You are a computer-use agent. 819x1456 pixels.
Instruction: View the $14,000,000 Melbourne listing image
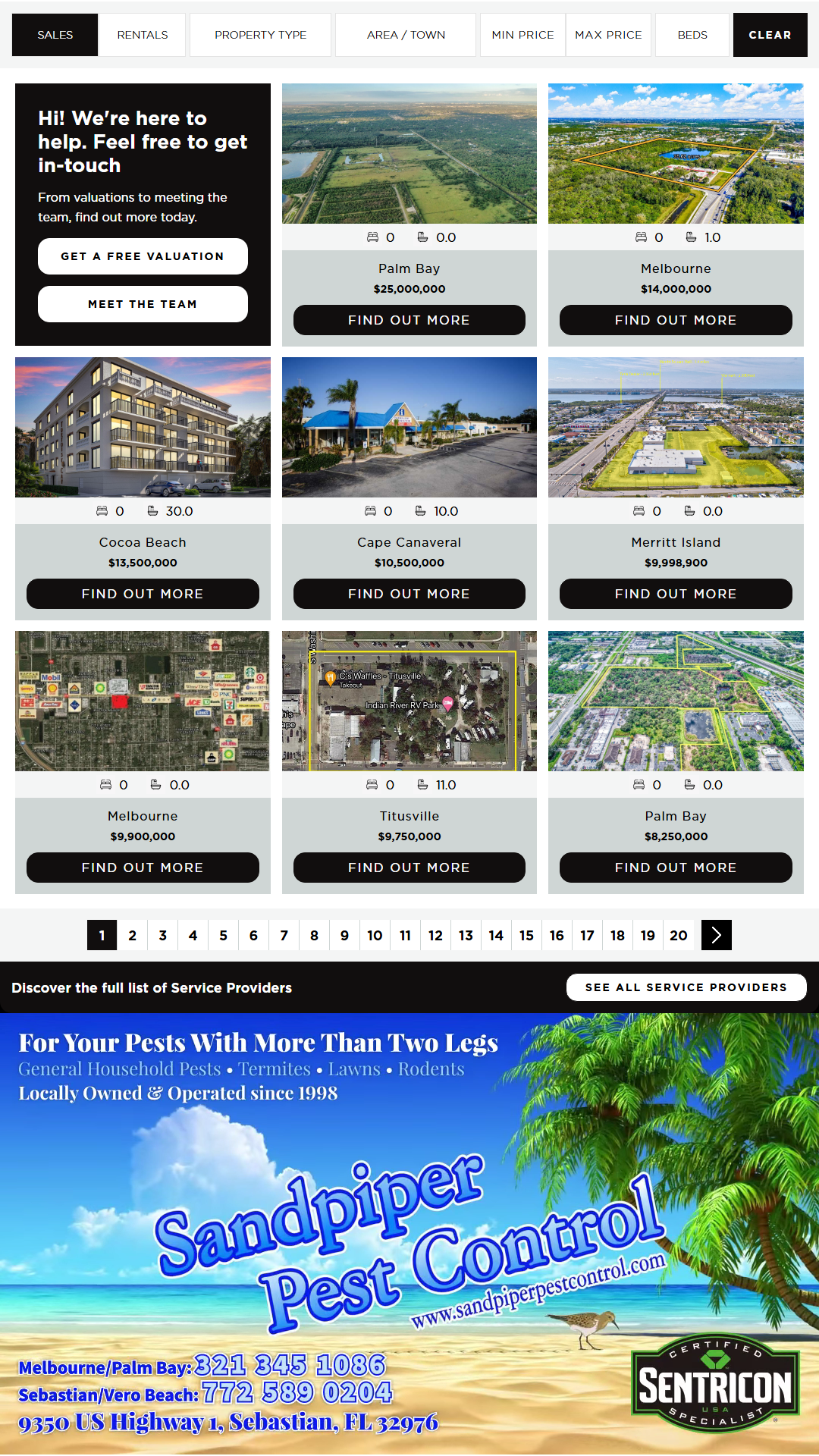pos(676,153)
